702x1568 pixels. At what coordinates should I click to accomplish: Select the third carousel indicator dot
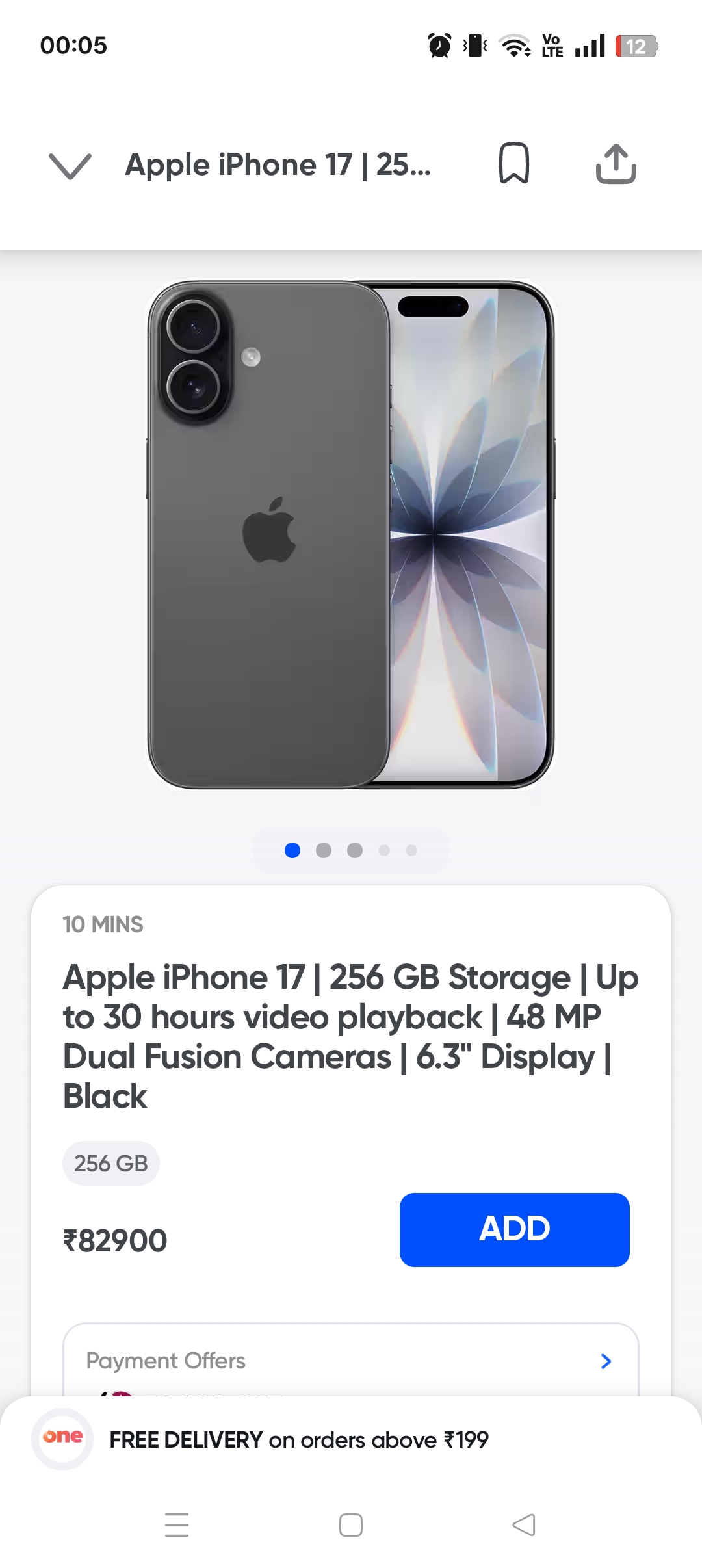coord(354,850)
